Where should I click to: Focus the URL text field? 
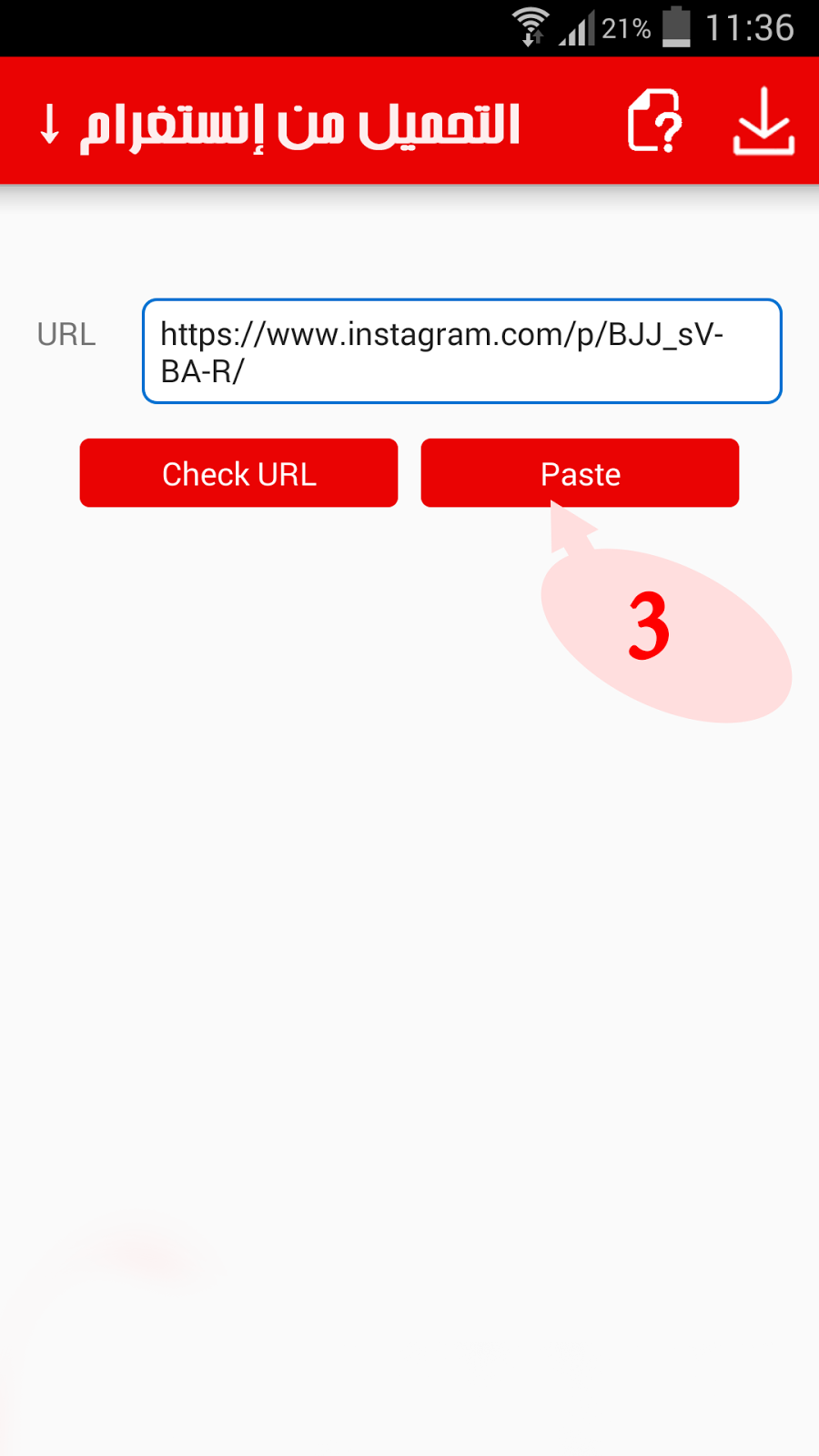[x=461, y=351]
